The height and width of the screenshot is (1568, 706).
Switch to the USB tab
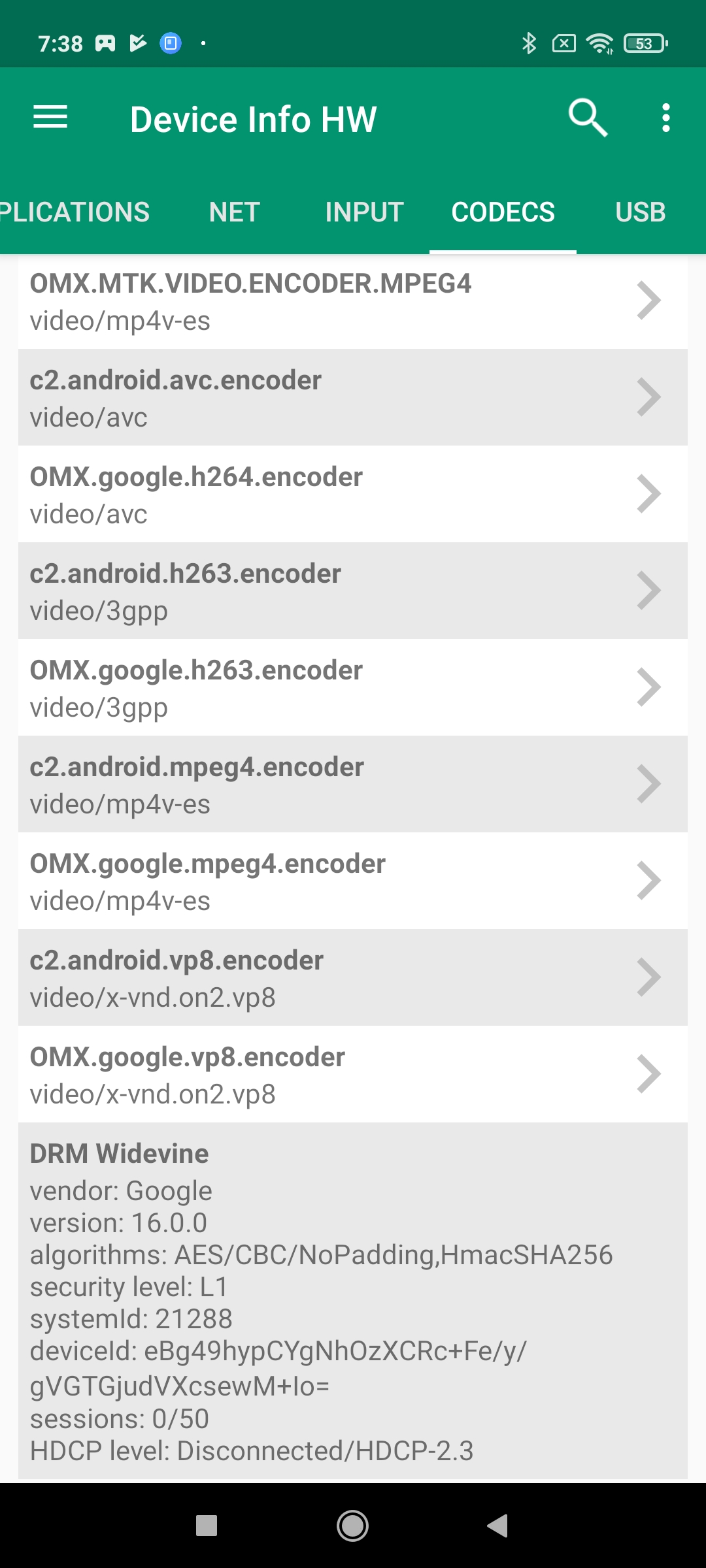(x=640, y=212)
